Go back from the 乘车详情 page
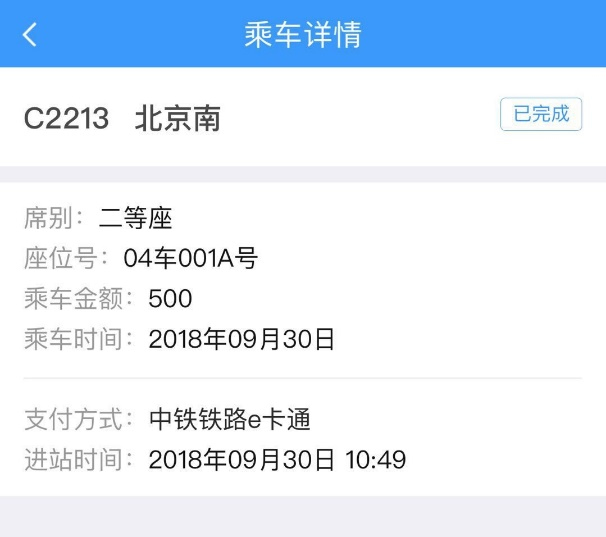 pyautogui.click(x=30, y=35)
